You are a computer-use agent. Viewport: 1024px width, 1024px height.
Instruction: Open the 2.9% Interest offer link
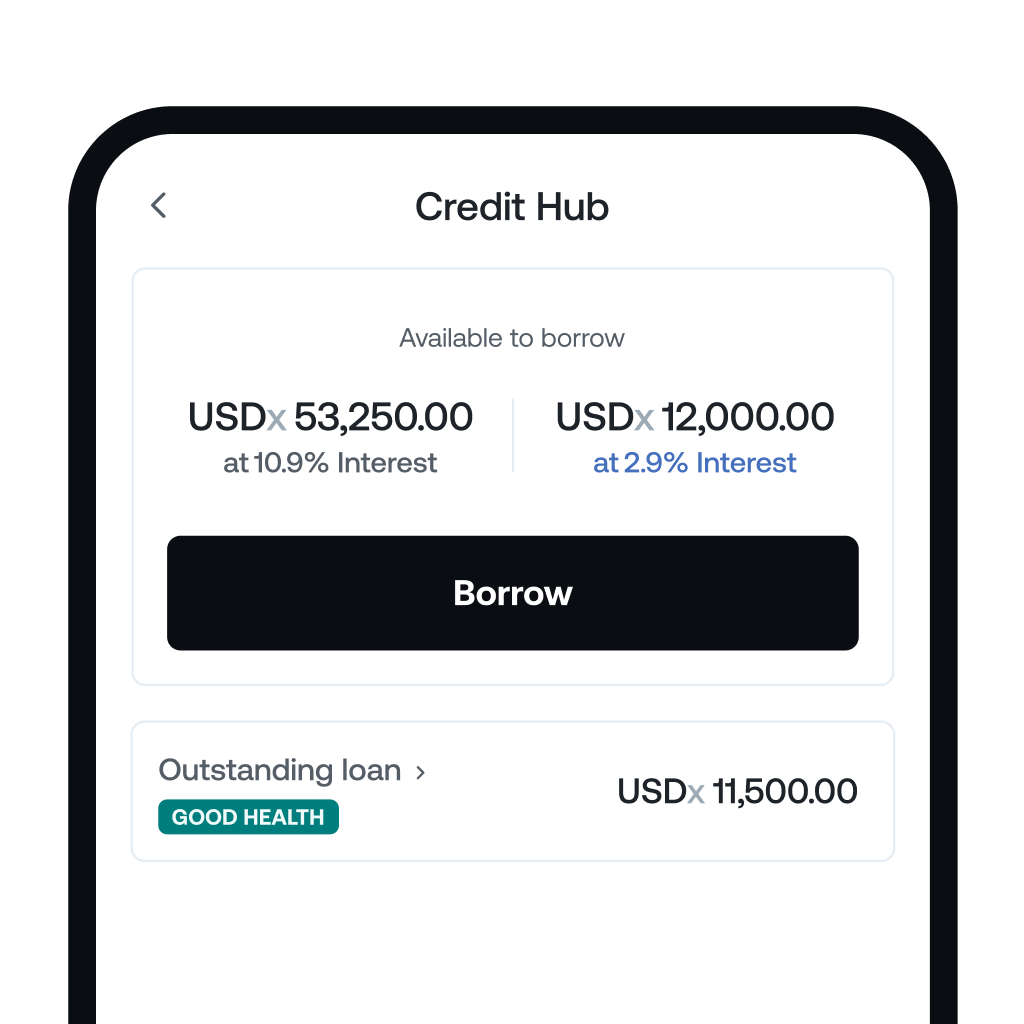pyautogui.click(x=695, y=463)
